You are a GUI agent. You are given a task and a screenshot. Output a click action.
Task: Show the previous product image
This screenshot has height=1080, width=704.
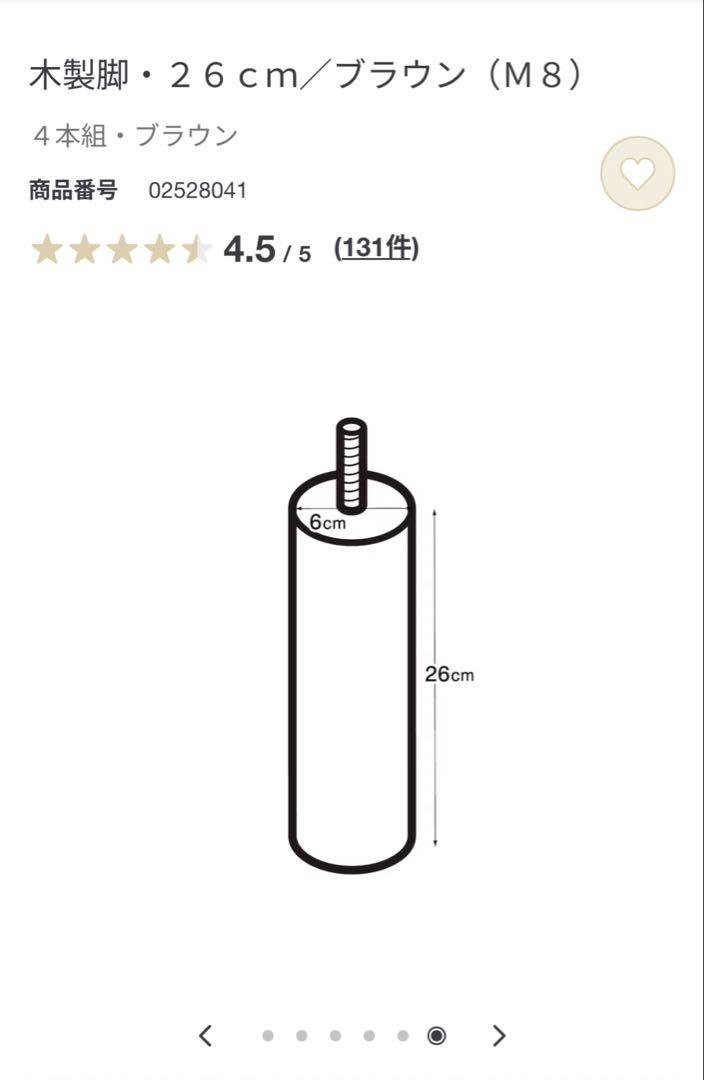click(205, 1035)
